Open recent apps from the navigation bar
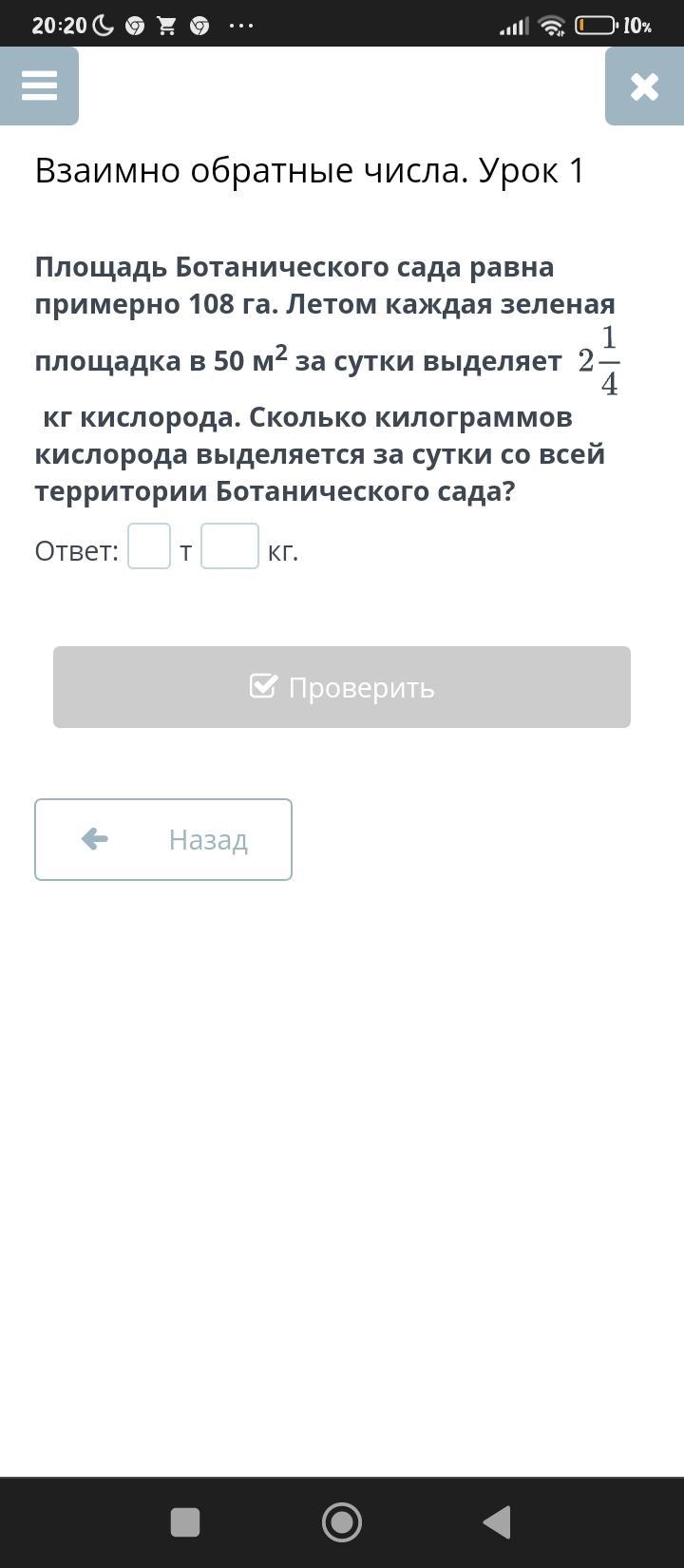Screen dimensions: 684x1568 pyautogui.click(x=185, y=1521)
